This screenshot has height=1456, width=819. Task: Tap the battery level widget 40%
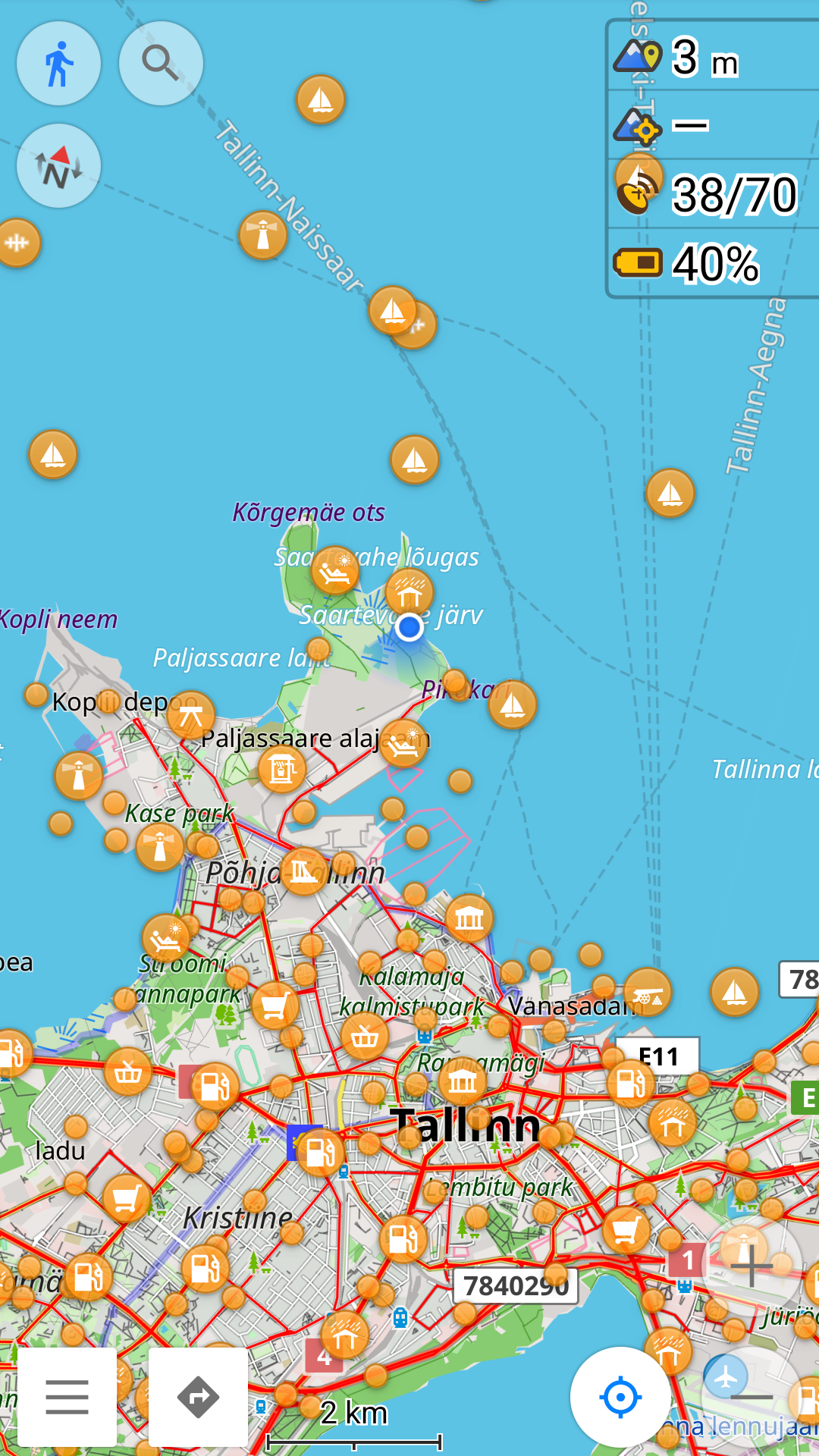point(713,263)
